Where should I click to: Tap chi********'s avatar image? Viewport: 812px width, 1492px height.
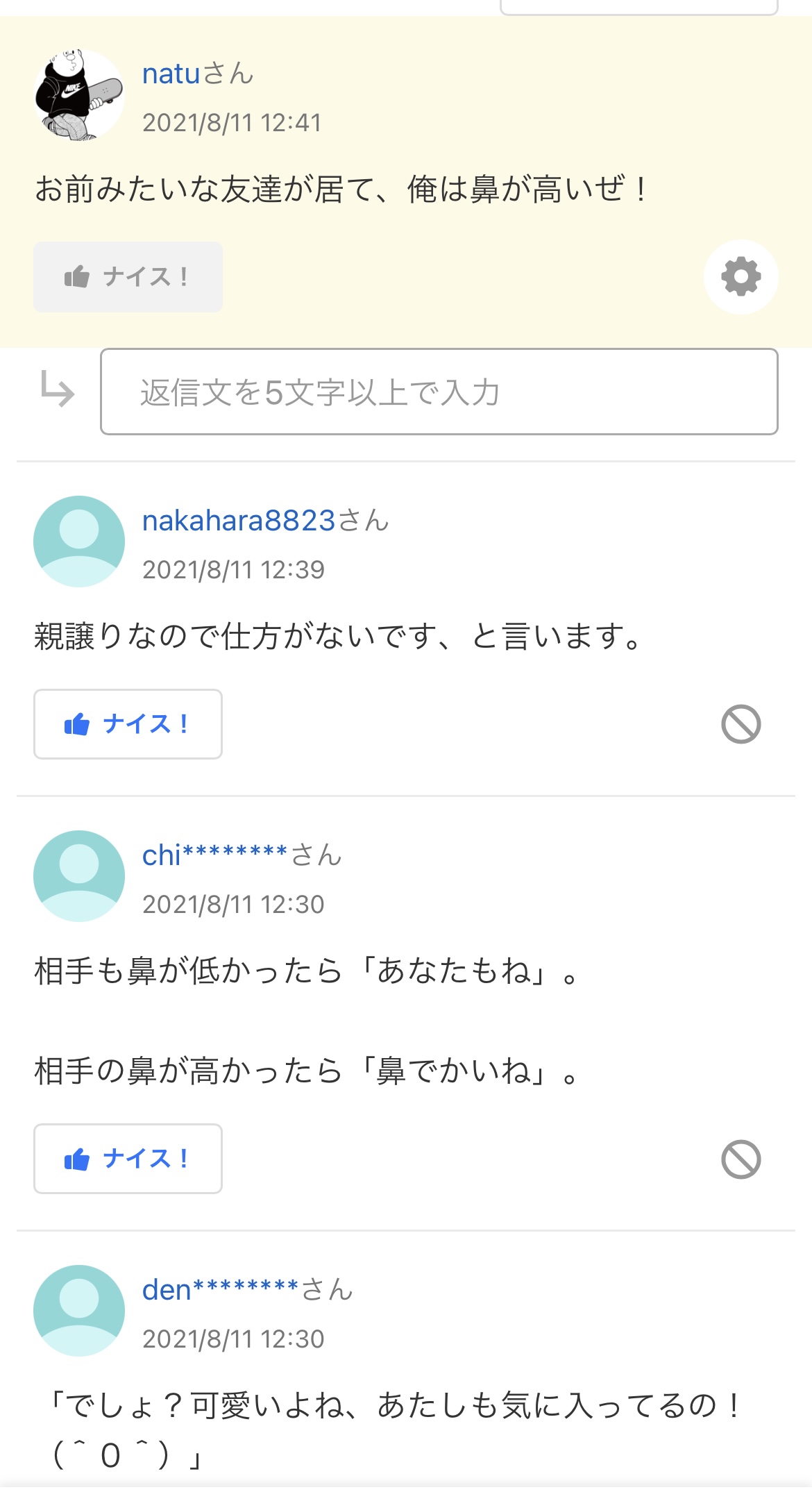(x=78, y=876)
